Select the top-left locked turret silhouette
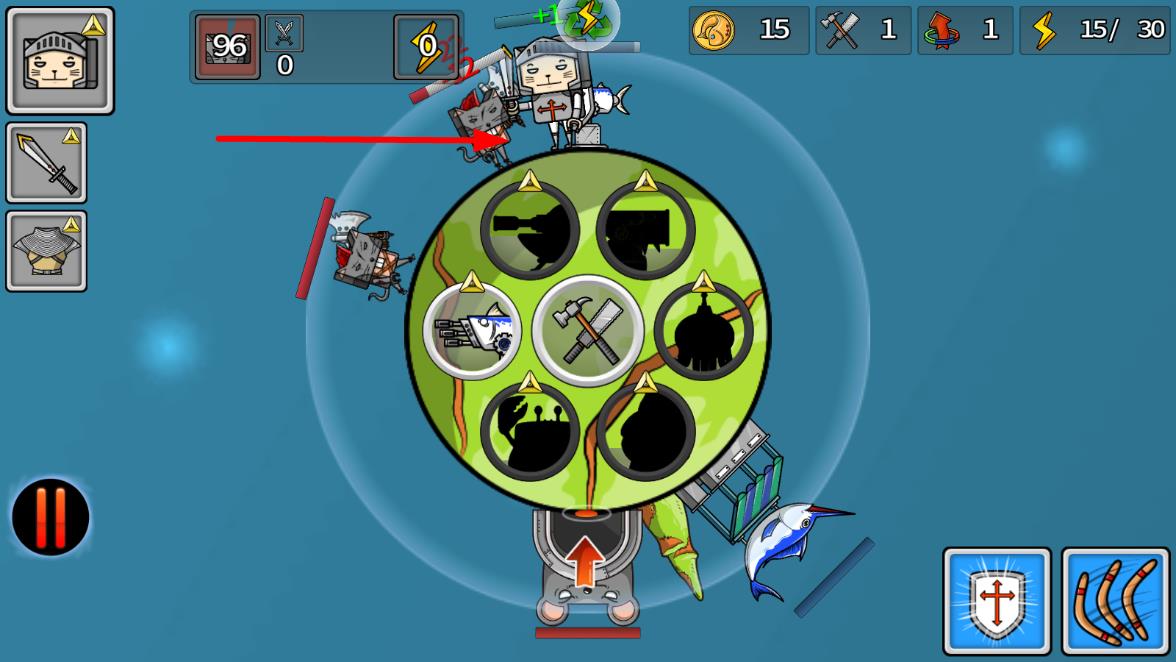Image resolution: width=1176 pixels, height=662 pixels. click(530, 230)
